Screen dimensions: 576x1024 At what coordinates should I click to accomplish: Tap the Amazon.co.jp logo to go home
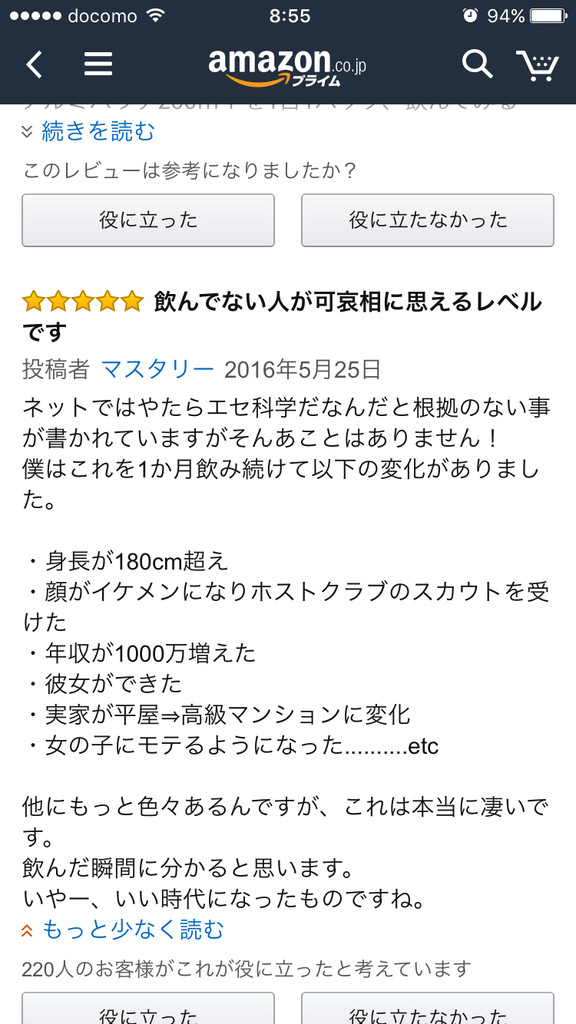point(287,67)
